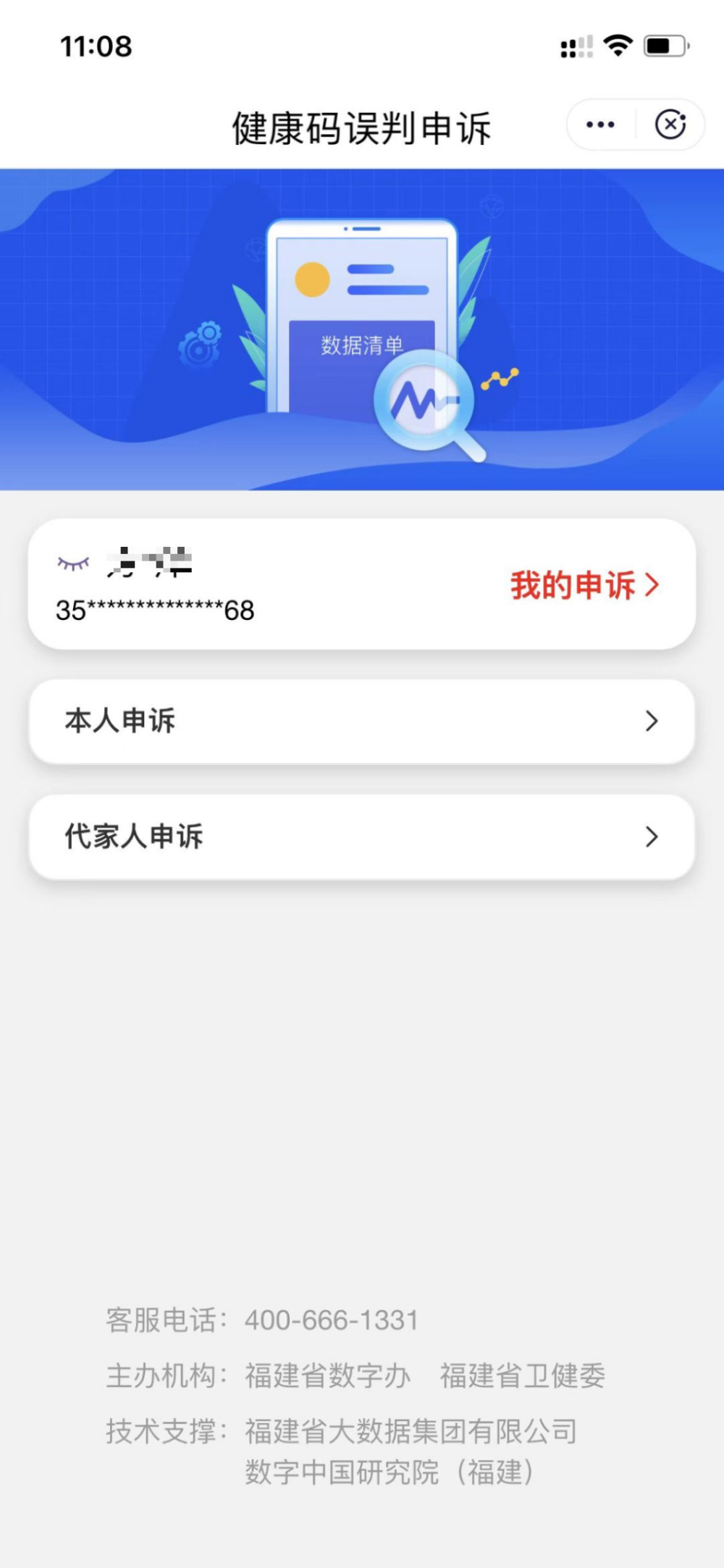Open the 健康码误判申诉 title area
Screen dimensions: 724x1568
[361, 127]
